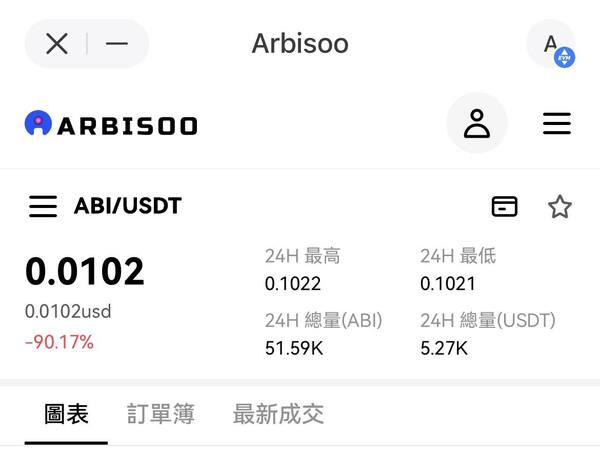Add ABI/USDT to favorites
Screen dimensions: 600x459
(560, 207)
